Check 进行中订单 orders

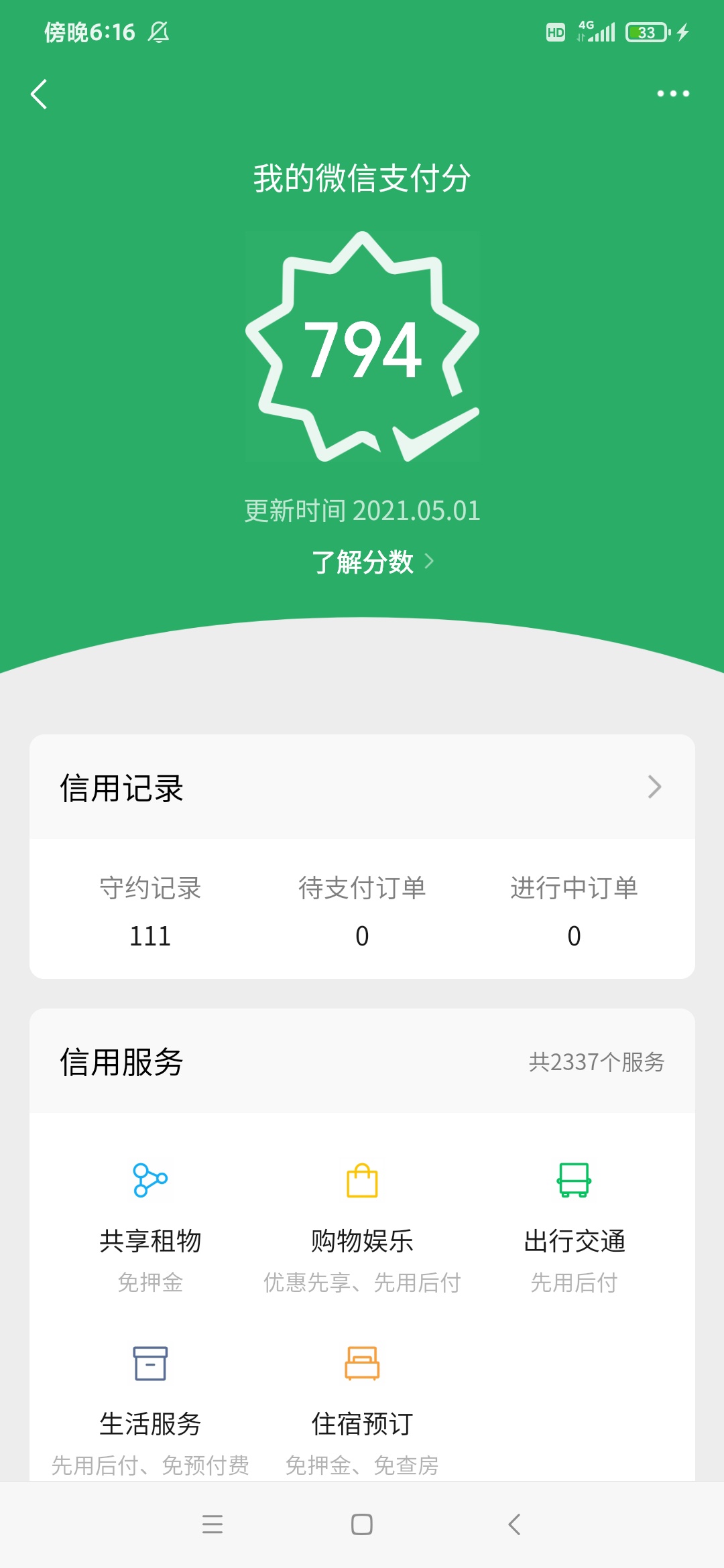pyautogui.click(x=574, y=911)
